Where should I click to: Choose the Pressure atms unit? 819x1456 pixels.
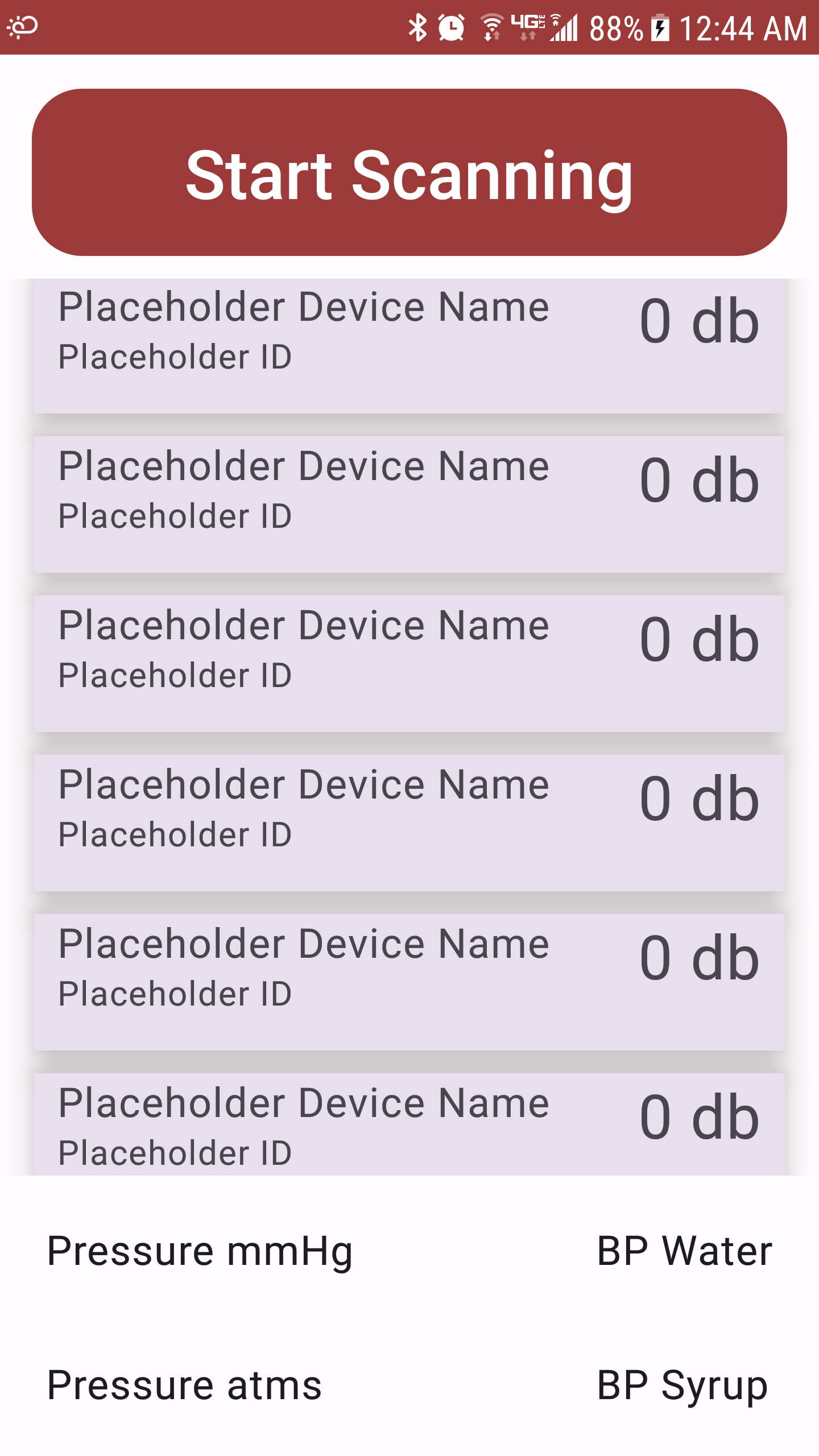[185, 1385]
